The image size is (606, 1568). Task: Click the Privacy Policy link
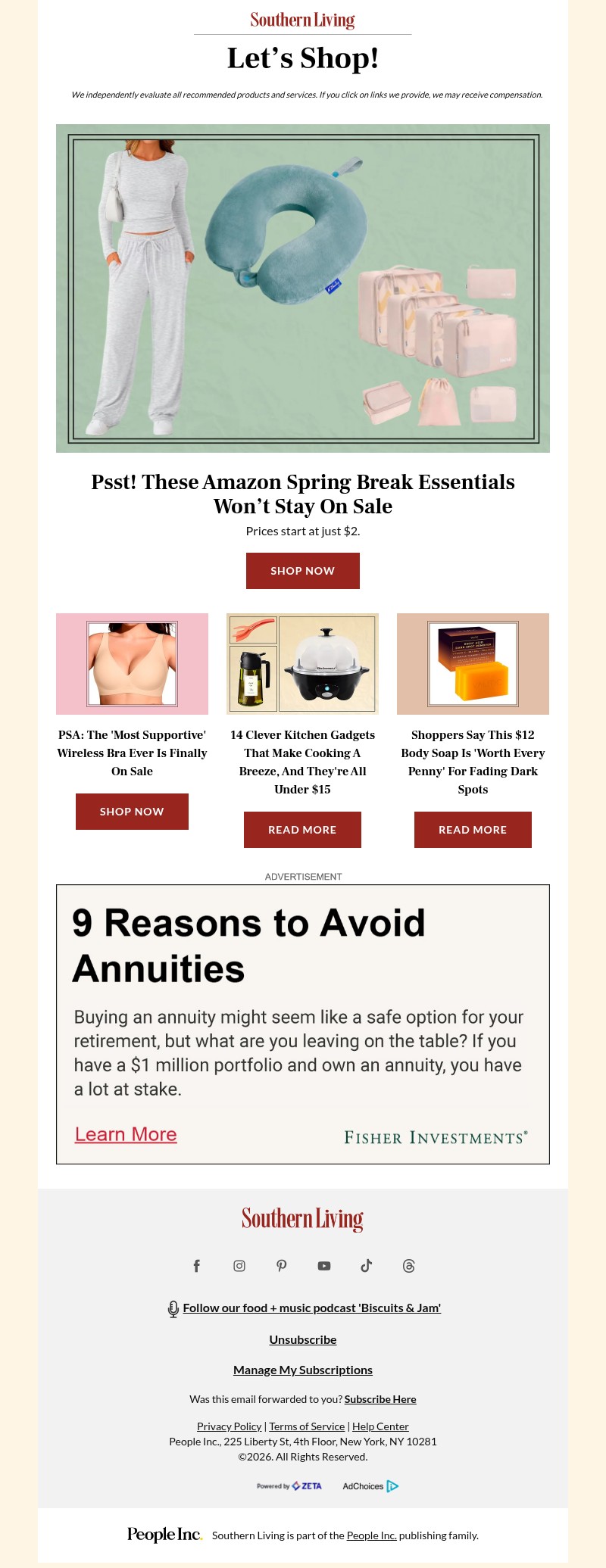pos(229,1426)
